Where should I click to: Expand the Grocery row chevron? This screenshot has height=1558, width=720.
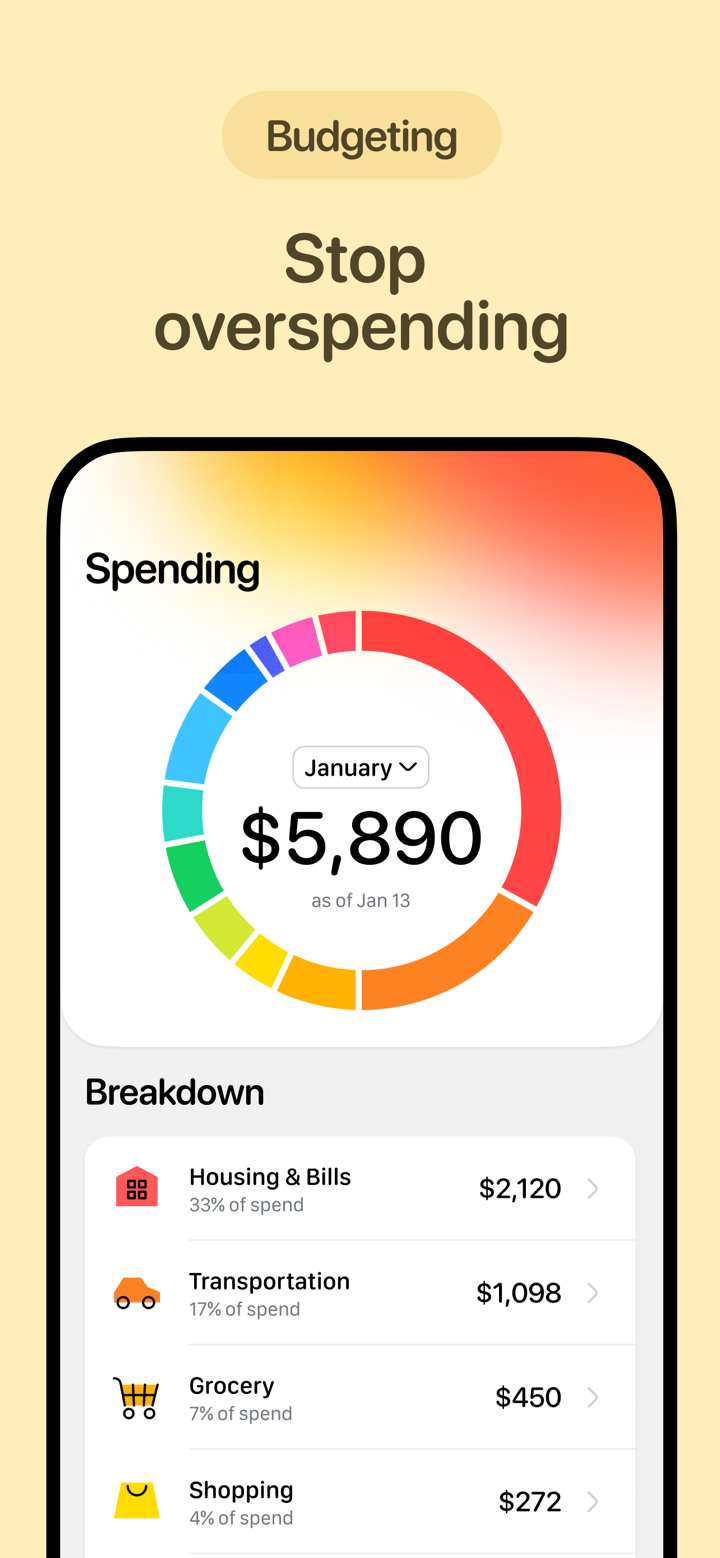[x=594, y=1397]
